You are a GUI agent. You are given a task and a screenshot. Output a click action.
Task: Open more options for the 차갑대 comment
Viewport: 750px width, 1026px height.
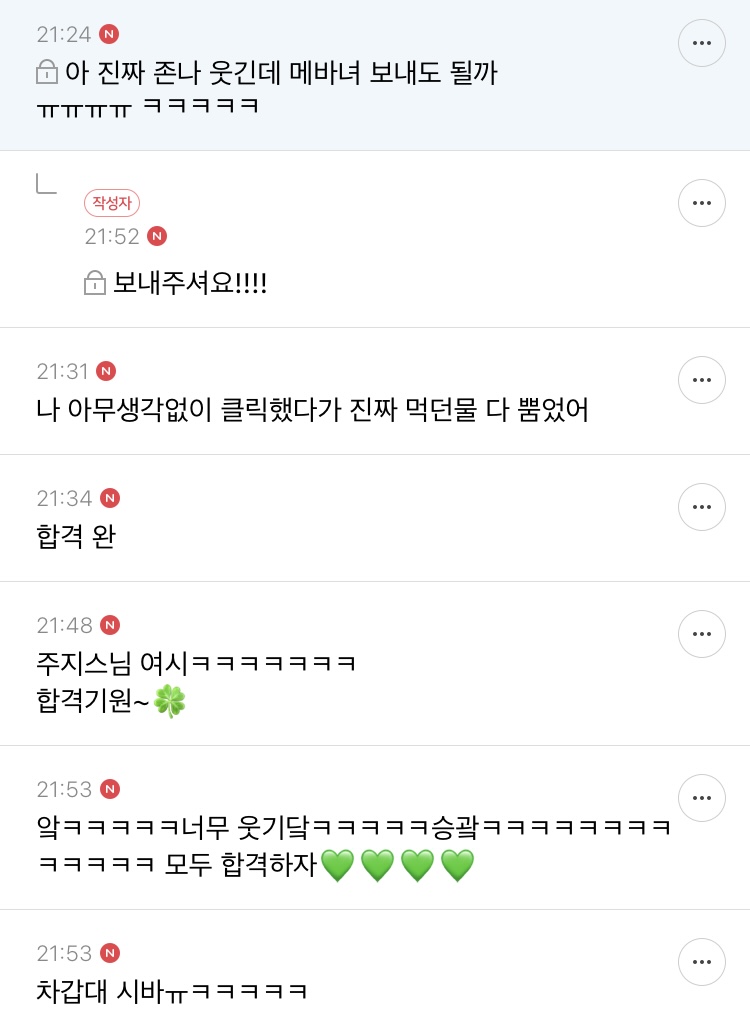point(701,962)
